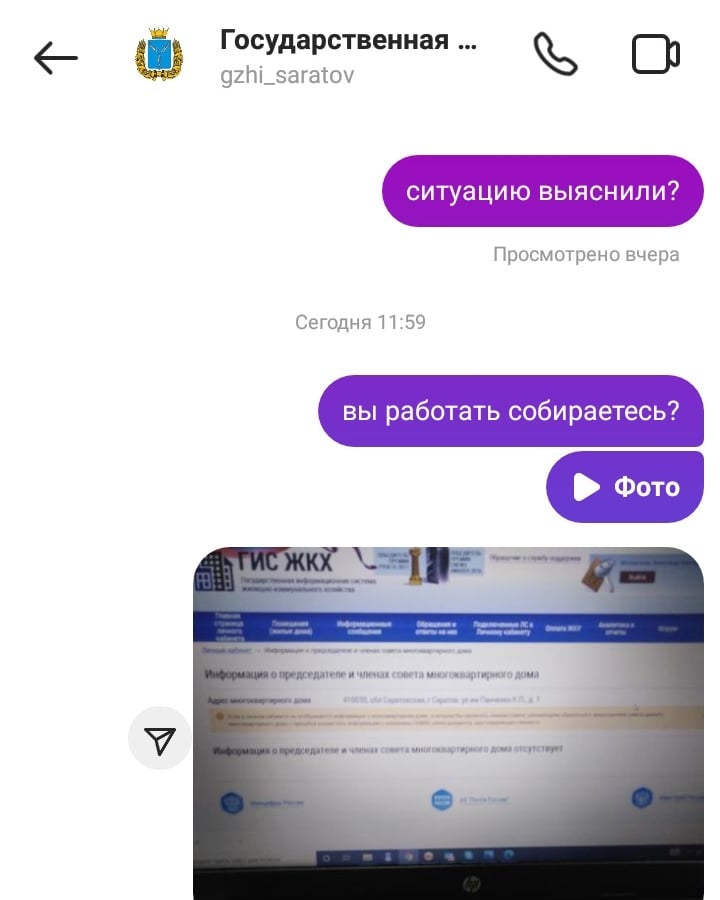Forward the photo with the paper-plane icon
This screenshot has height=900, width=720.
point(160,738)
